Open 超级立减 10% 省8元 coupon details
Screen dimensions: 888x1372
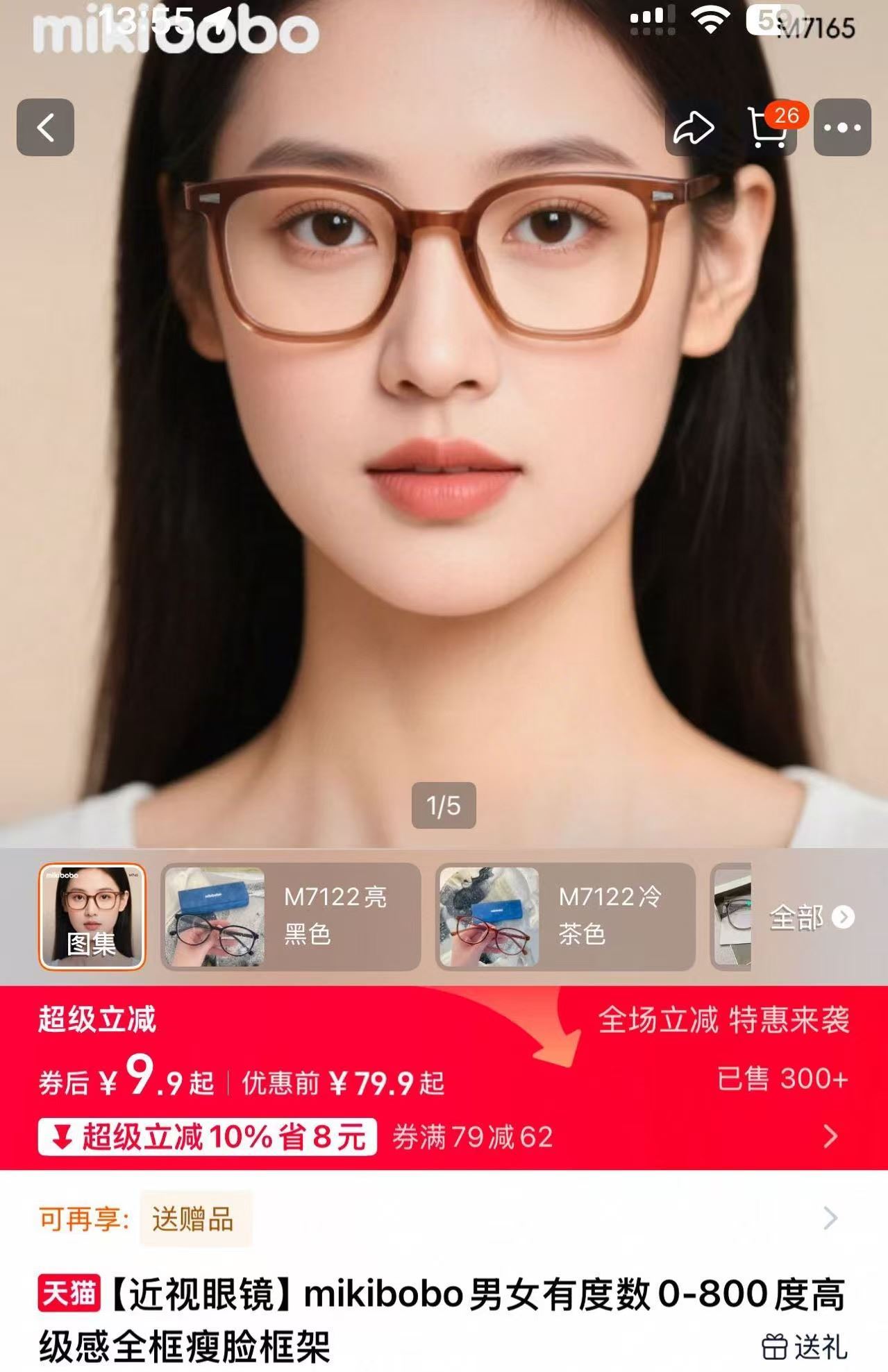(x=208, y=1137)
